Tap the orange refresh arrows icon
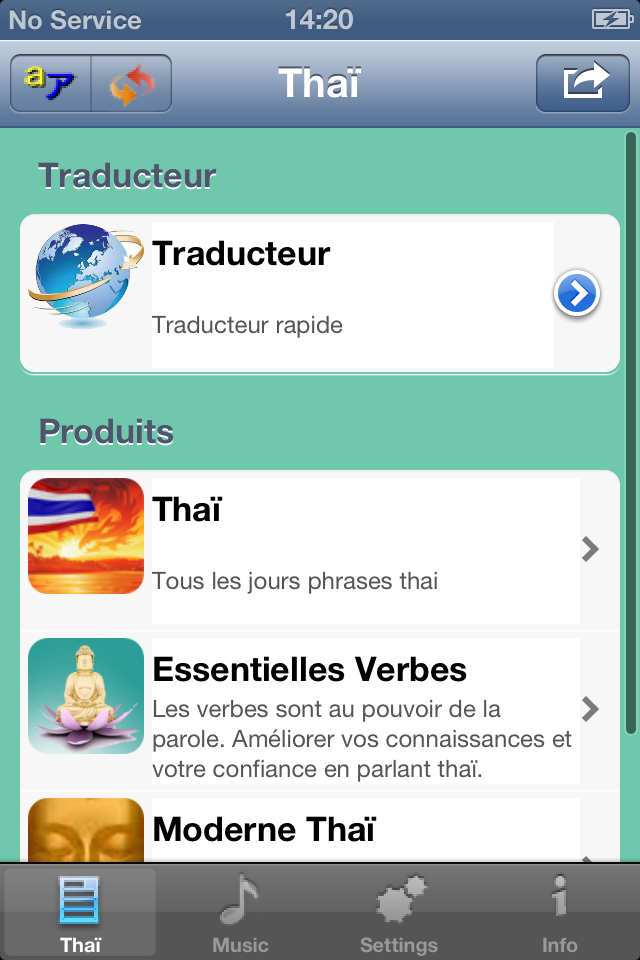640x960 pixels. [131, 83]
